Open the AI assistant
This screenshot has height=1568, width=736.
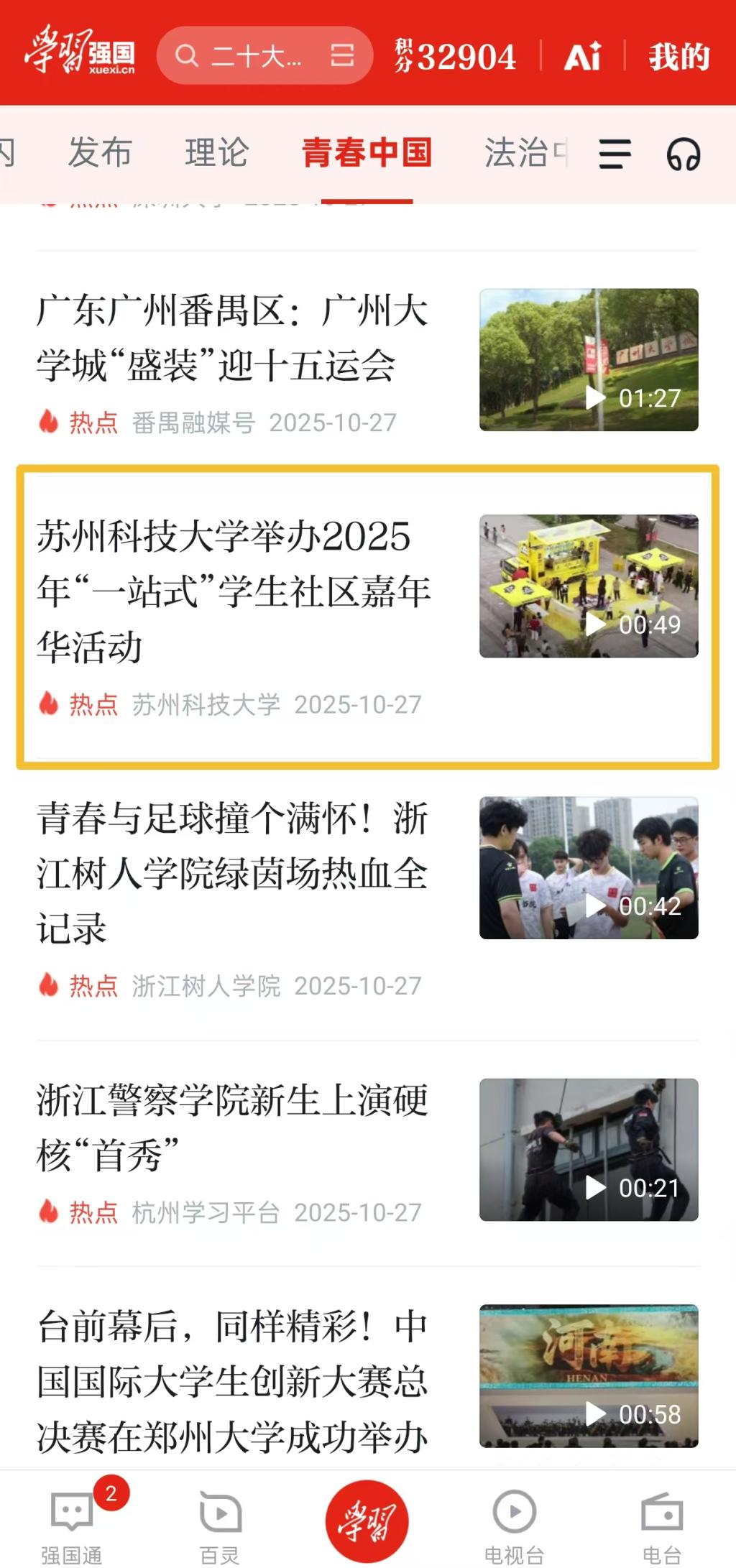pos(582,56)
